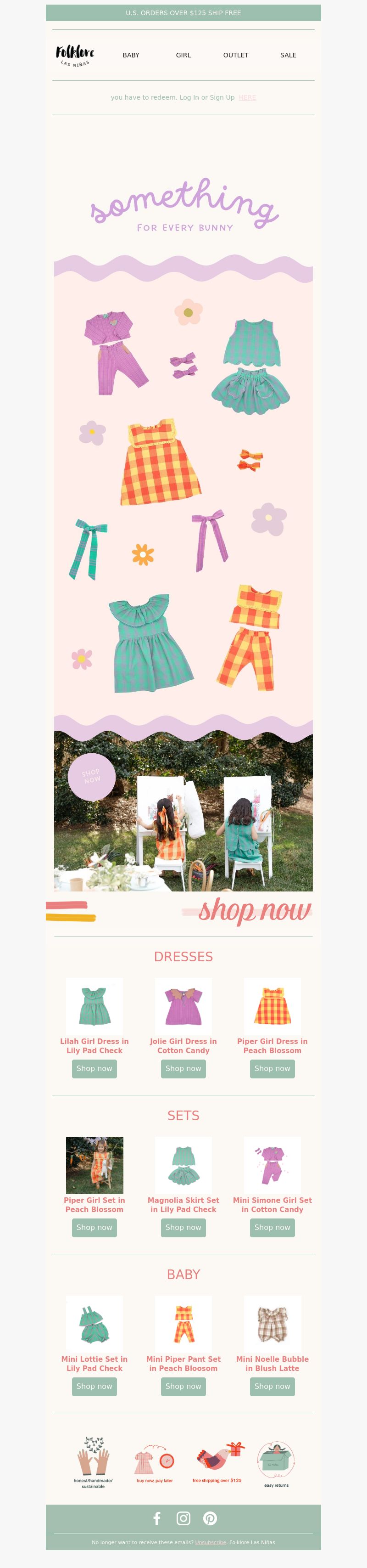367x1568 pixels.
Task: Shop now for Mini Noelle Bubble
Action: pos(272,1386)
